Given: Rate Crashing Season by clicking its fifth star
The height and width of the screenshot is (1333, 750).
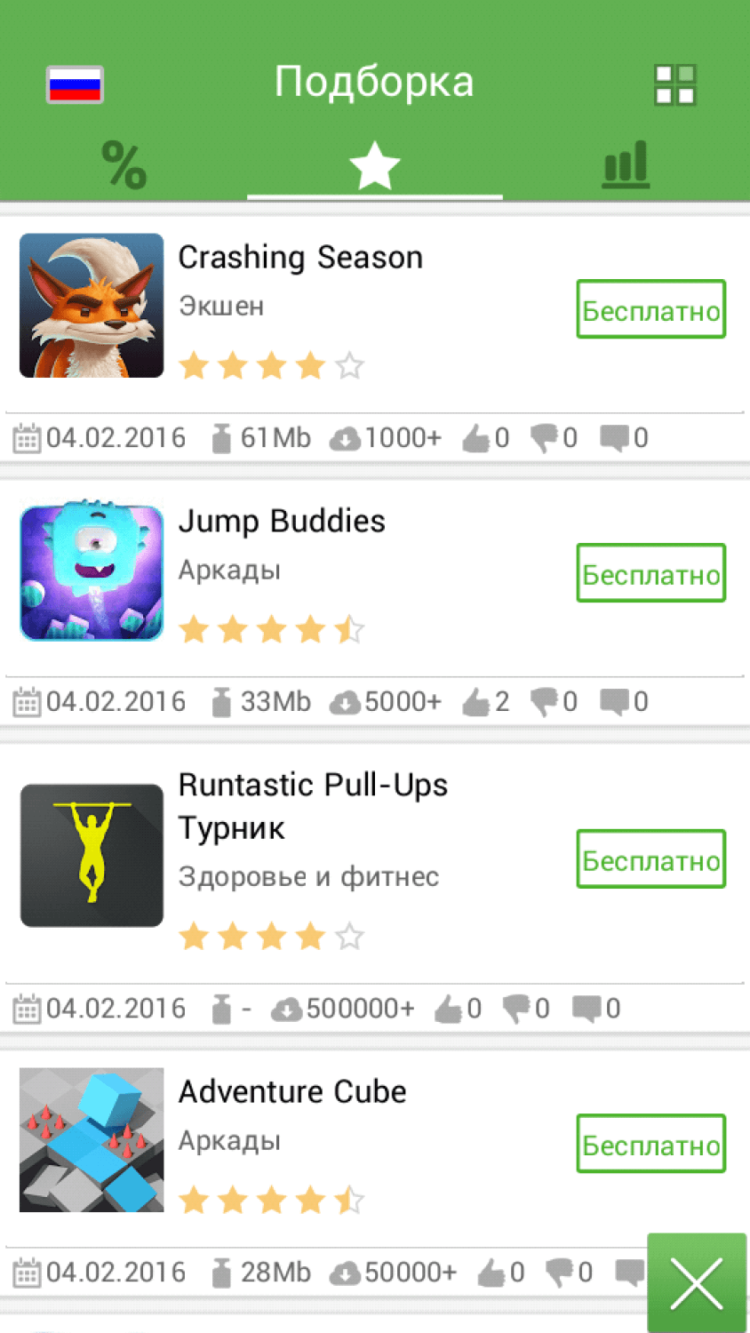Looking at the screenshot, I should click(349, 366).
